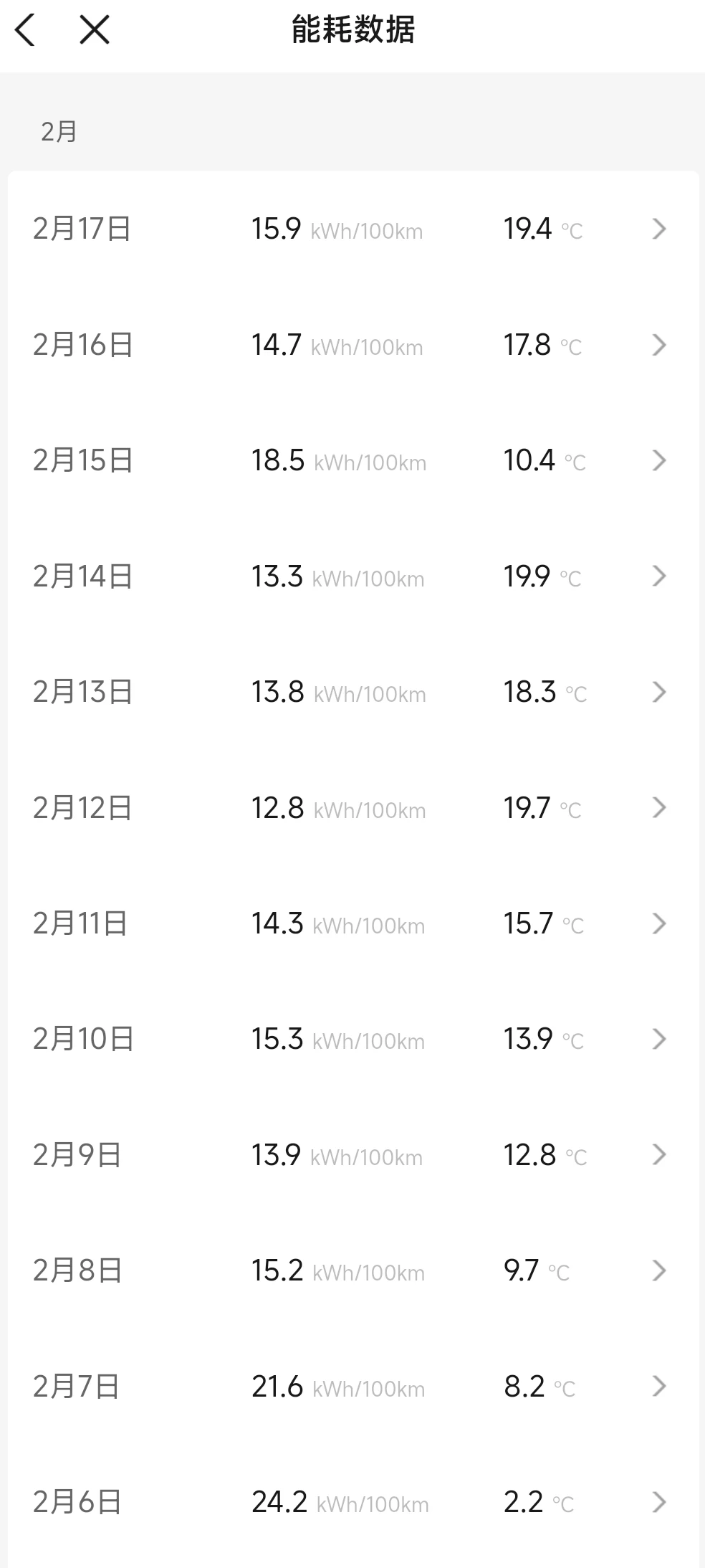
Task: Select the 2月14日 row
Action: [x=352, y=576]
